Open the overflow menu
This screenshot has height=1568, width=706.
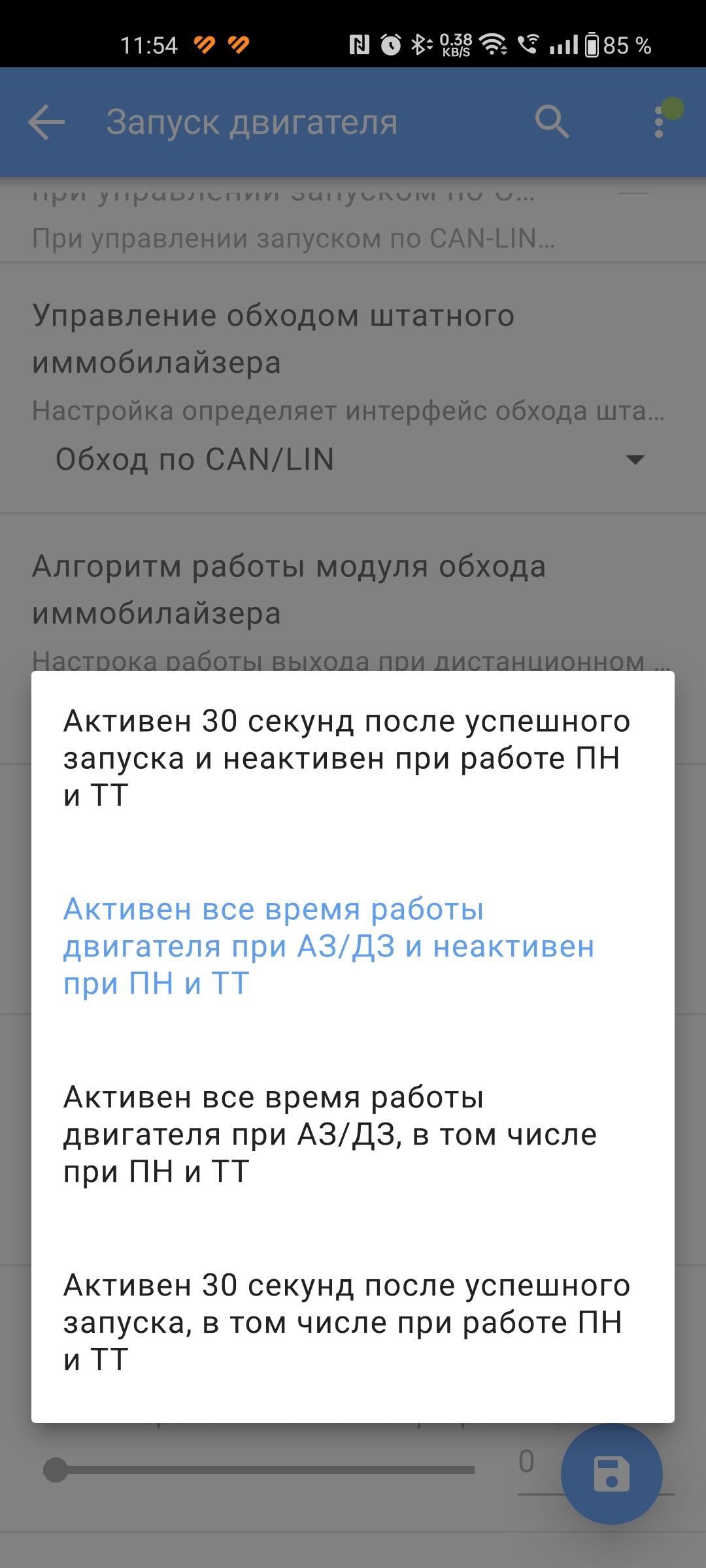659,122
